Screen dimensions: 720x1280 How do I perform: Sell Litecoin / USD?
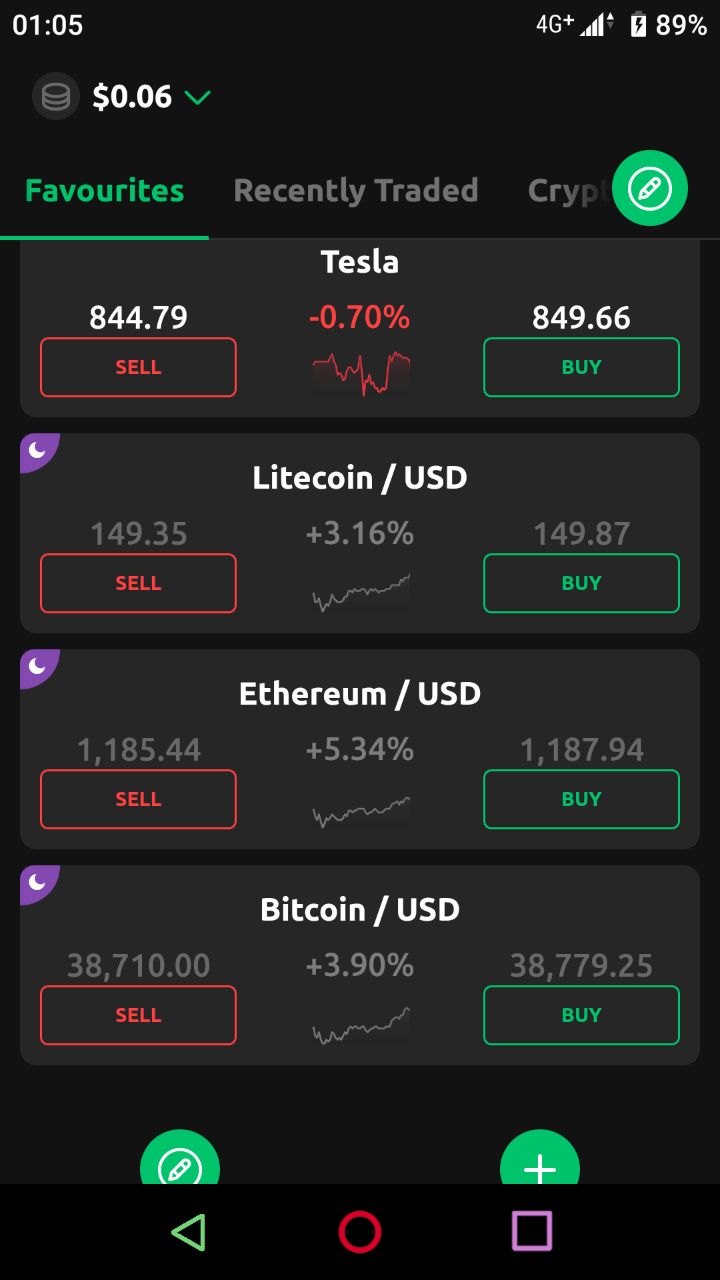tap(138, 583)
